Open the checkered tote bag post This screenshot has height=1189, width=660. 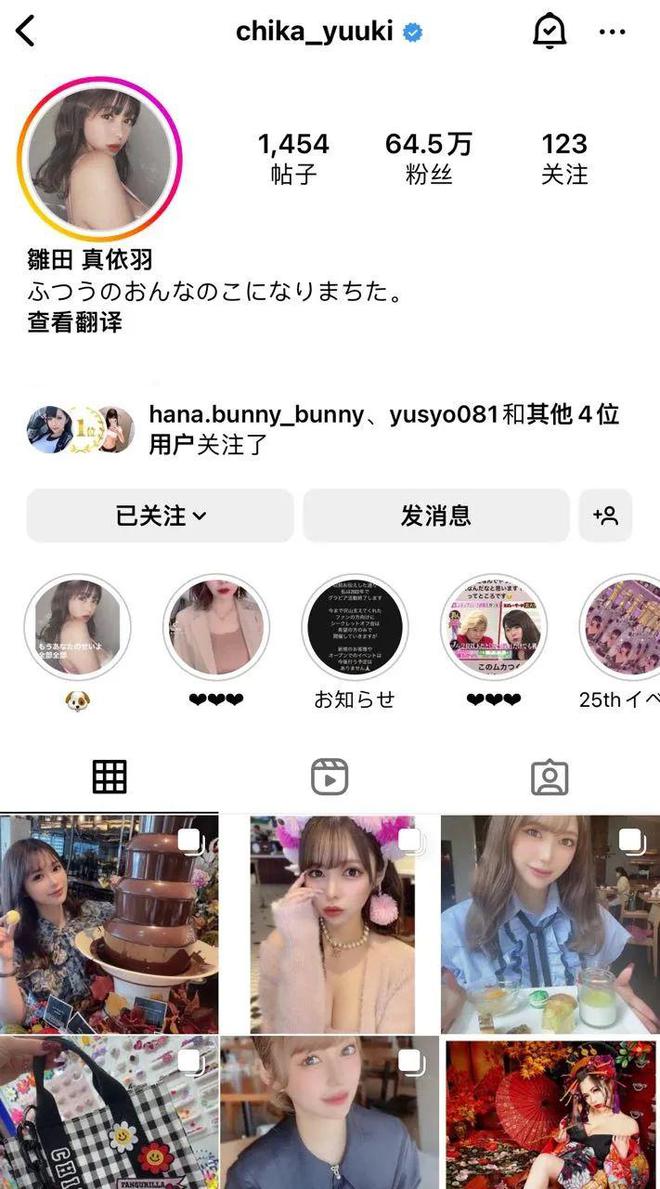109,1112
